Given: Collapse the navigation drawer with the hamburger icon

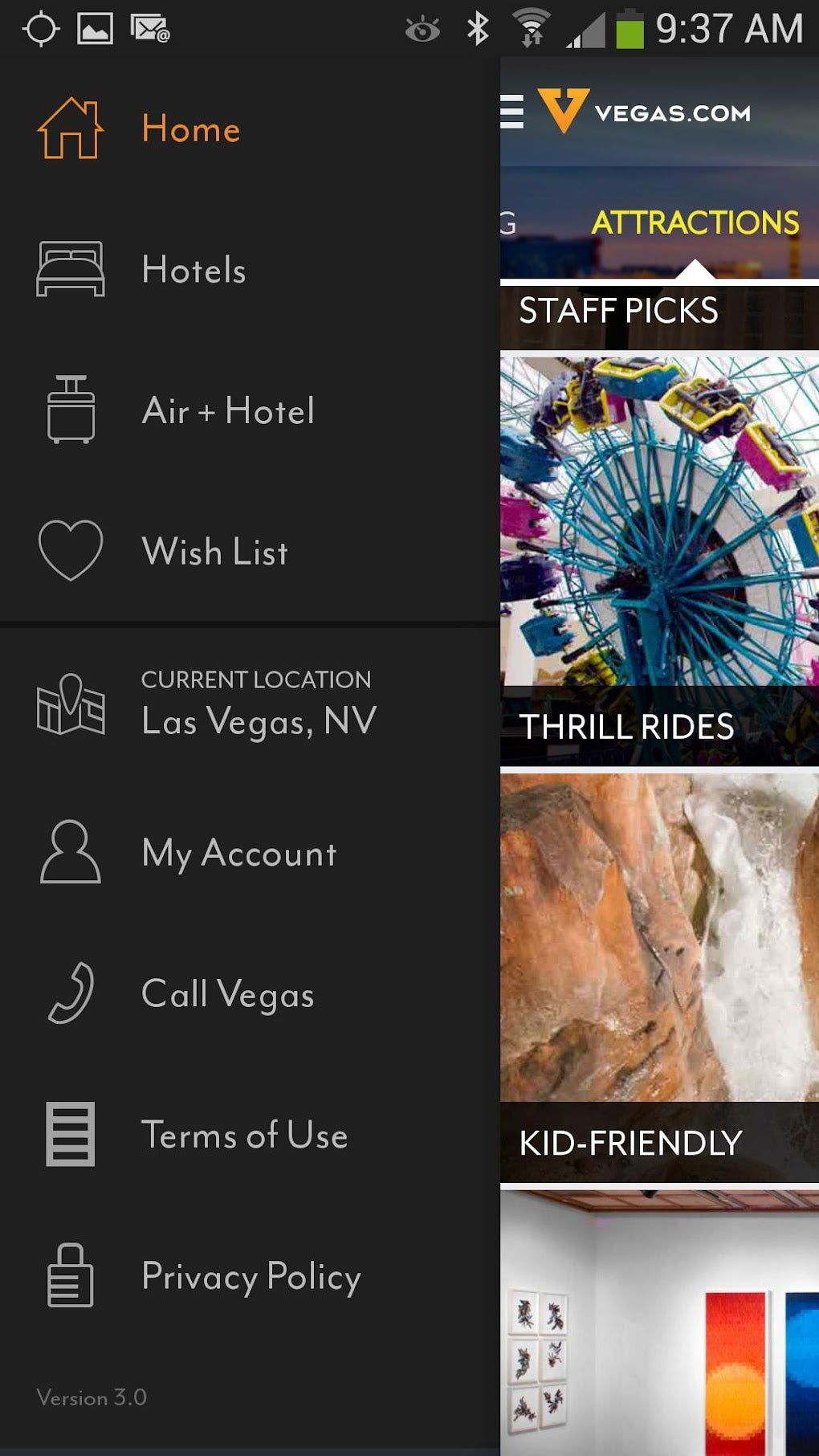Looking at the screenshot, I should (x=512, y=112).
